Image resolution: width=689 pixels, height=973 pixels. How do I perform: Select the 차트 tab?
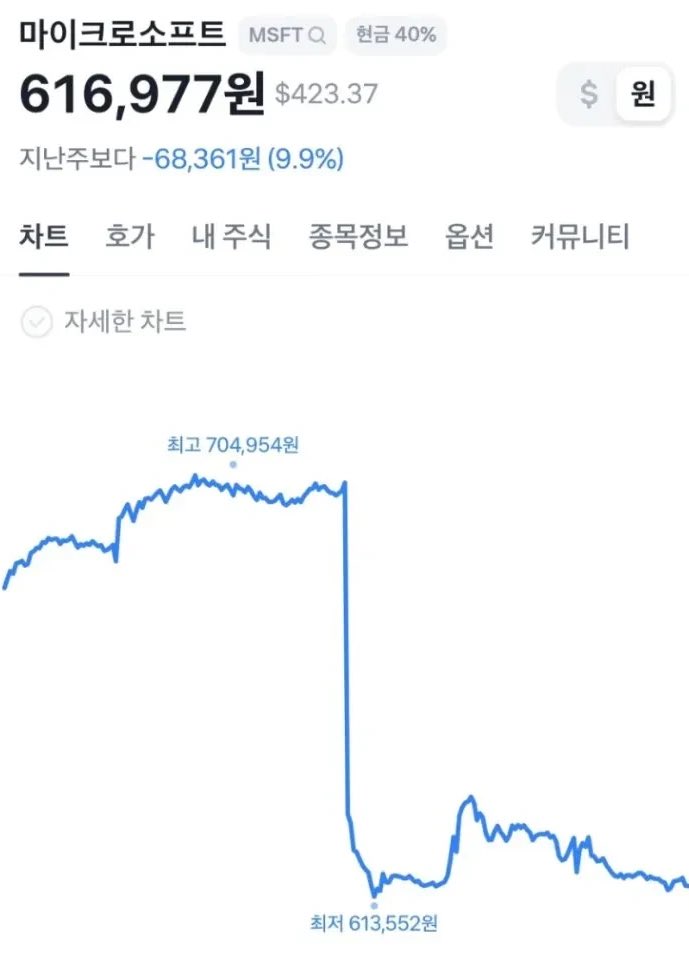[44, 237]
